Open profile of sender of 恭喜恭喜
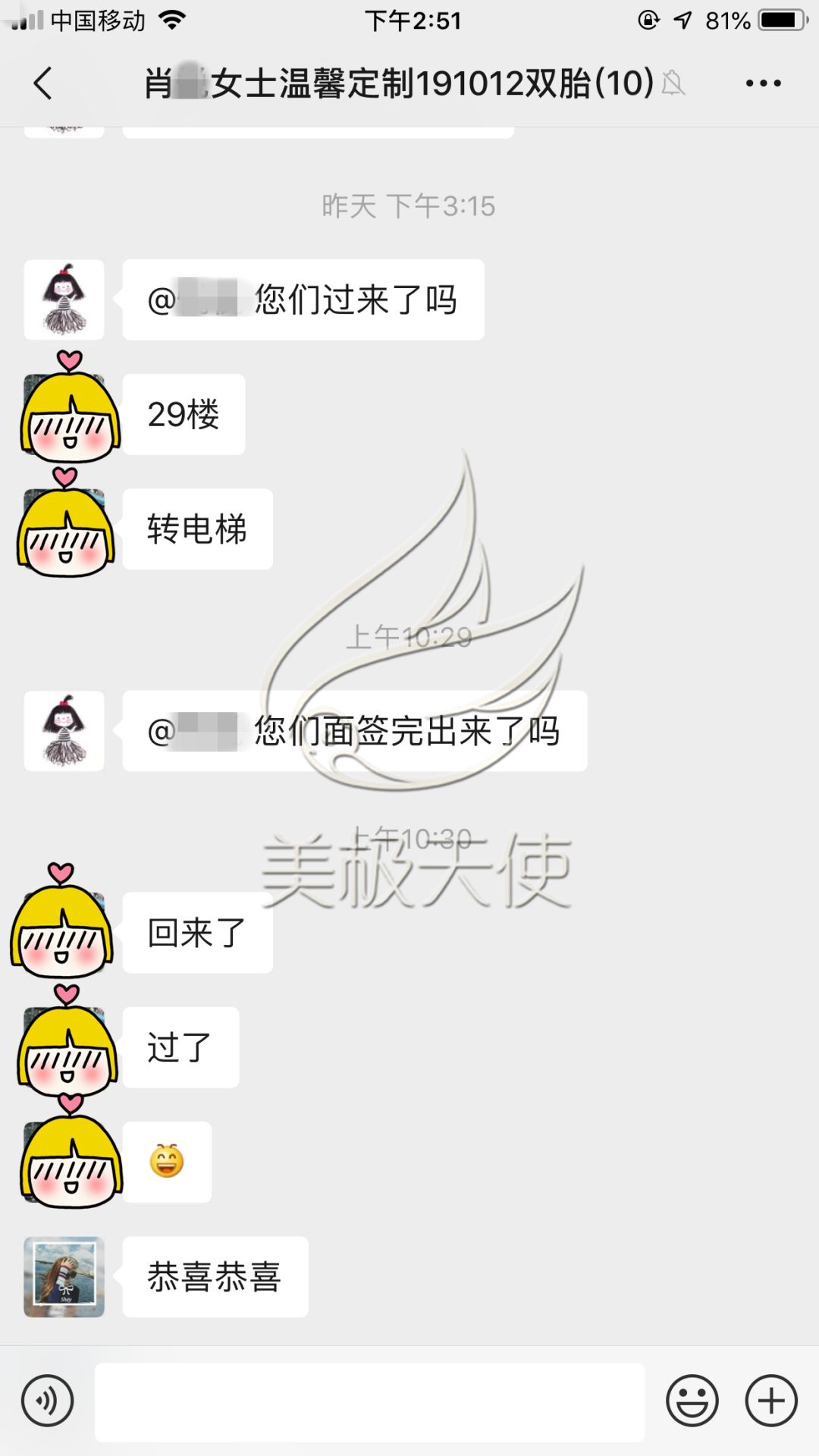 (x=64, y=1277)
